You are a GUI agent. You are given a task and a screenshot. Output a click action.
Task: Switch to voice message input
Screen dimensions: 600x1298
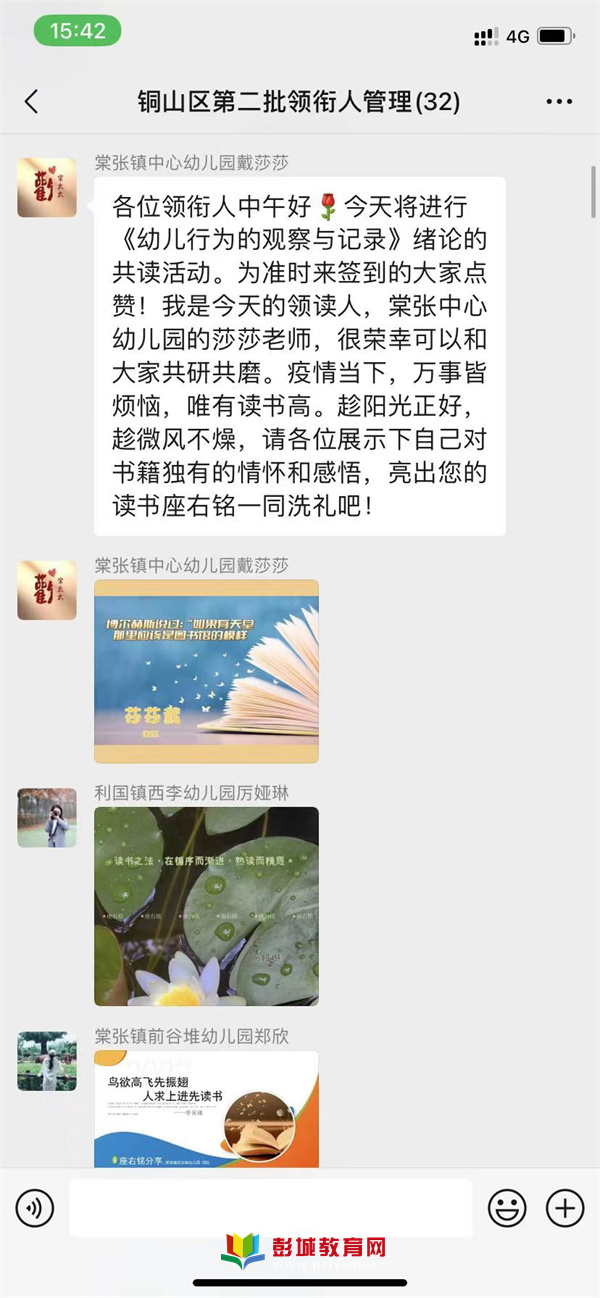point(35,1208)
